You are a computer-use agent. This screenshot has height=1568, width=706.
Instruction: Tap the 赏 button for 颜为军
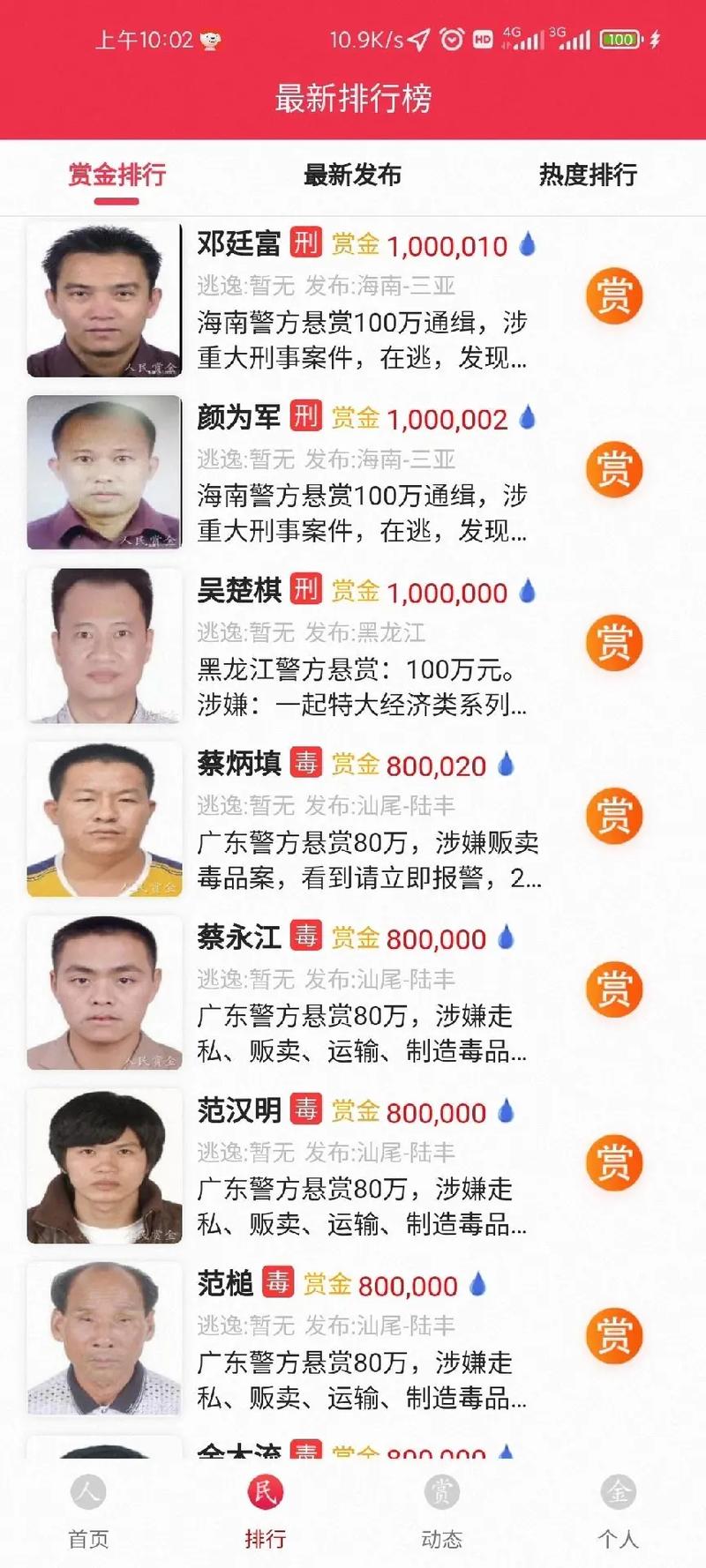tap(614, 470)
